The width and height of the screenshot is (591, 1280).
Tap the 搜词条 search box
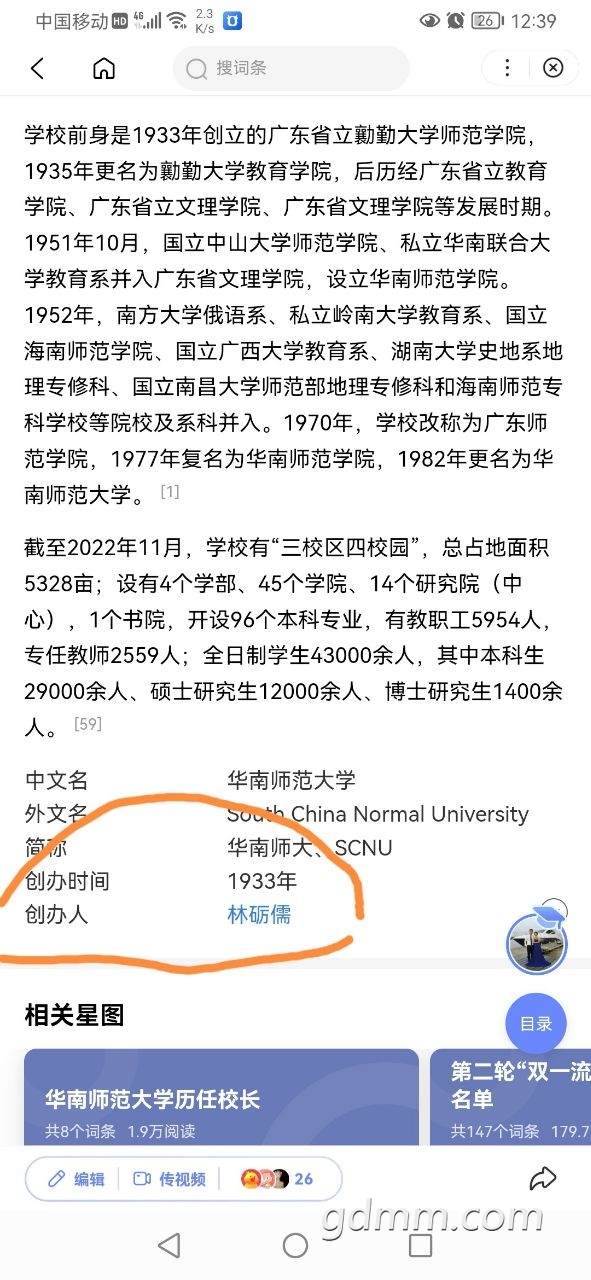click(x=291, y=68)
